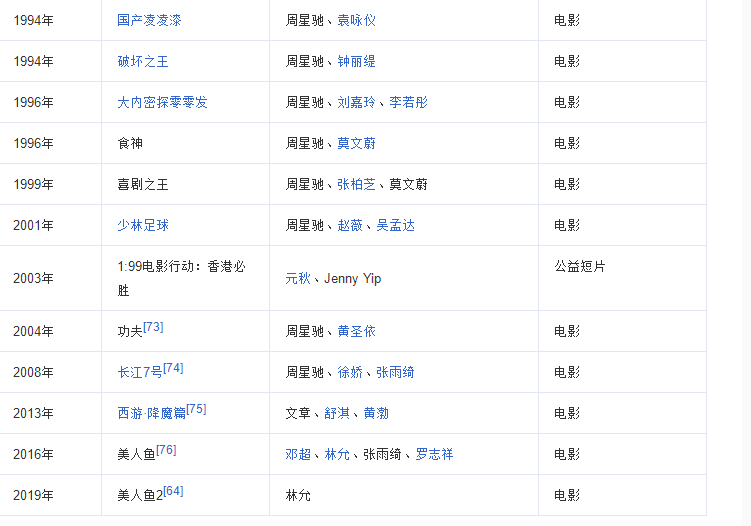Tap the 元秋 link
751x526 pixels.
(x=298, y=278)
